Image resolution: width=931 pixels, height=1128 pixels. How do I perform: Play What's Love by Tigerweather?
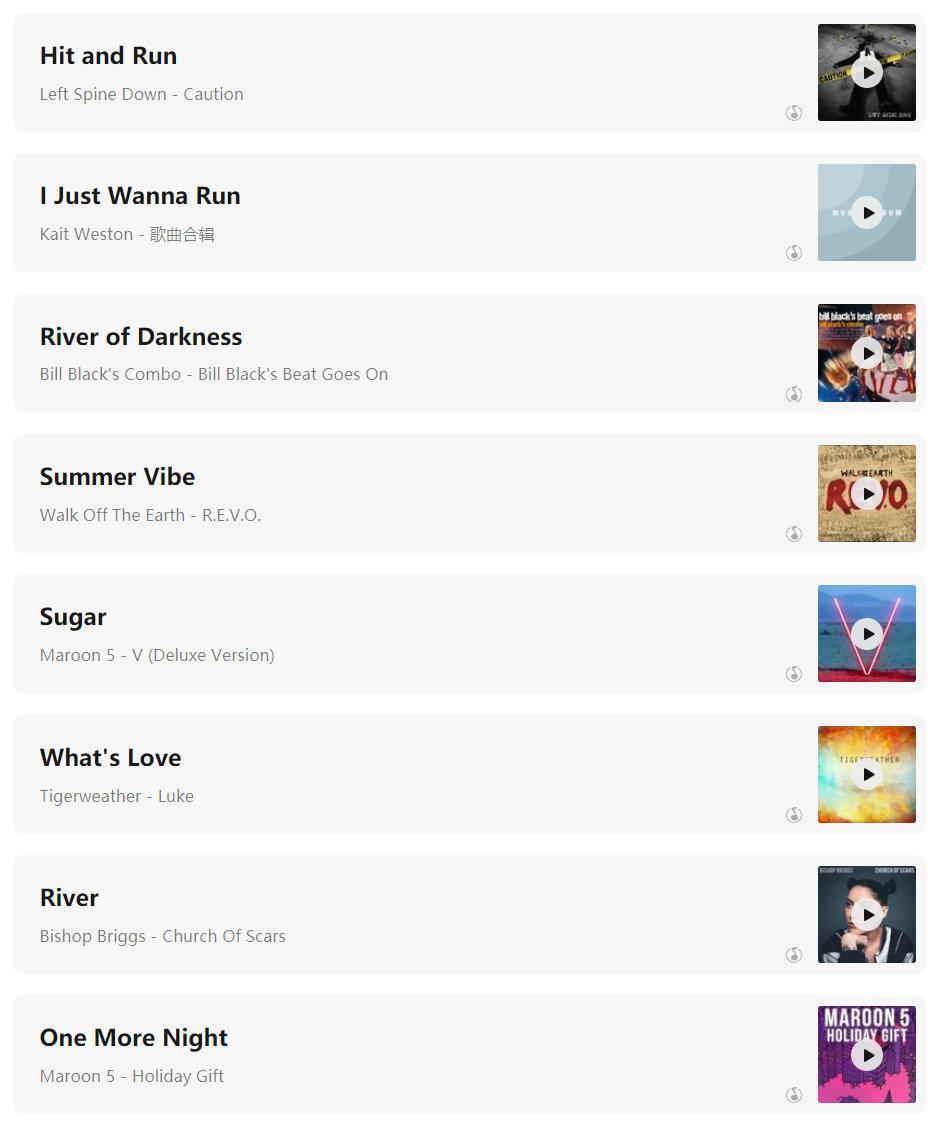pos(866,775)
